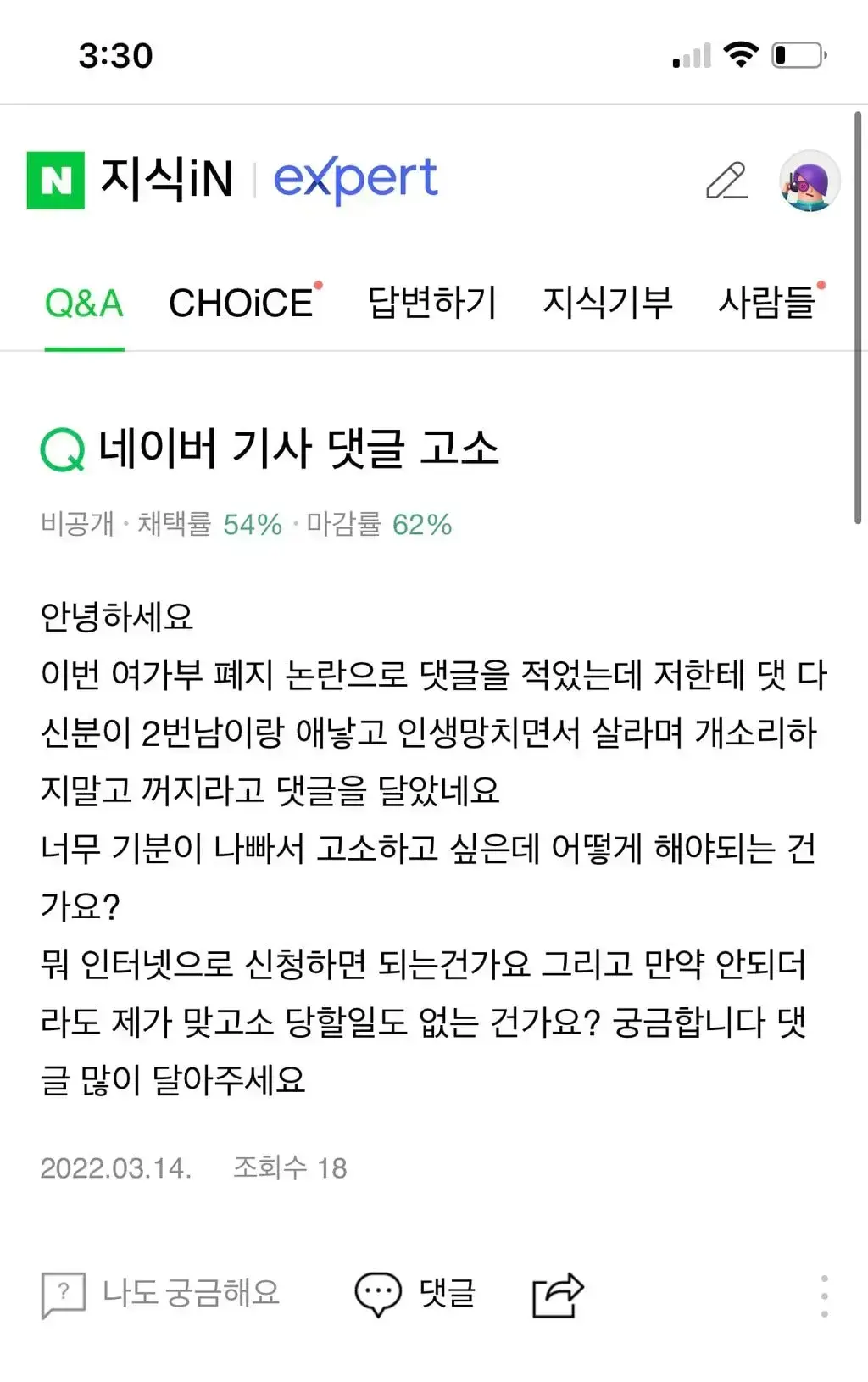
Task: Tap the Naver 'N' logo icon
Action: [56, 180]
